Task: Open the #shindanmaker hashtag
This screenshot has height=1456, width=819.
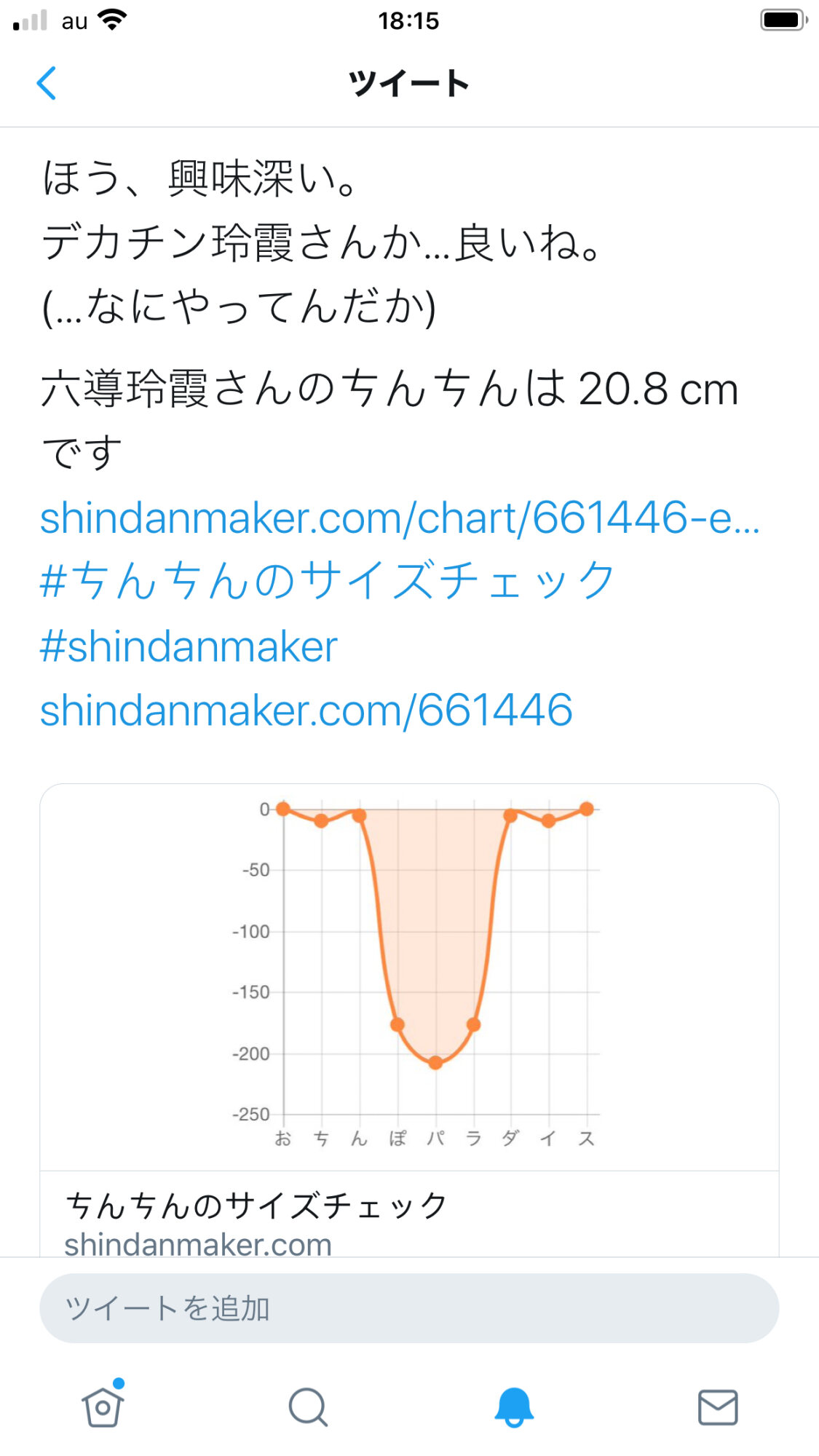Action: click(x=189, y=646)
